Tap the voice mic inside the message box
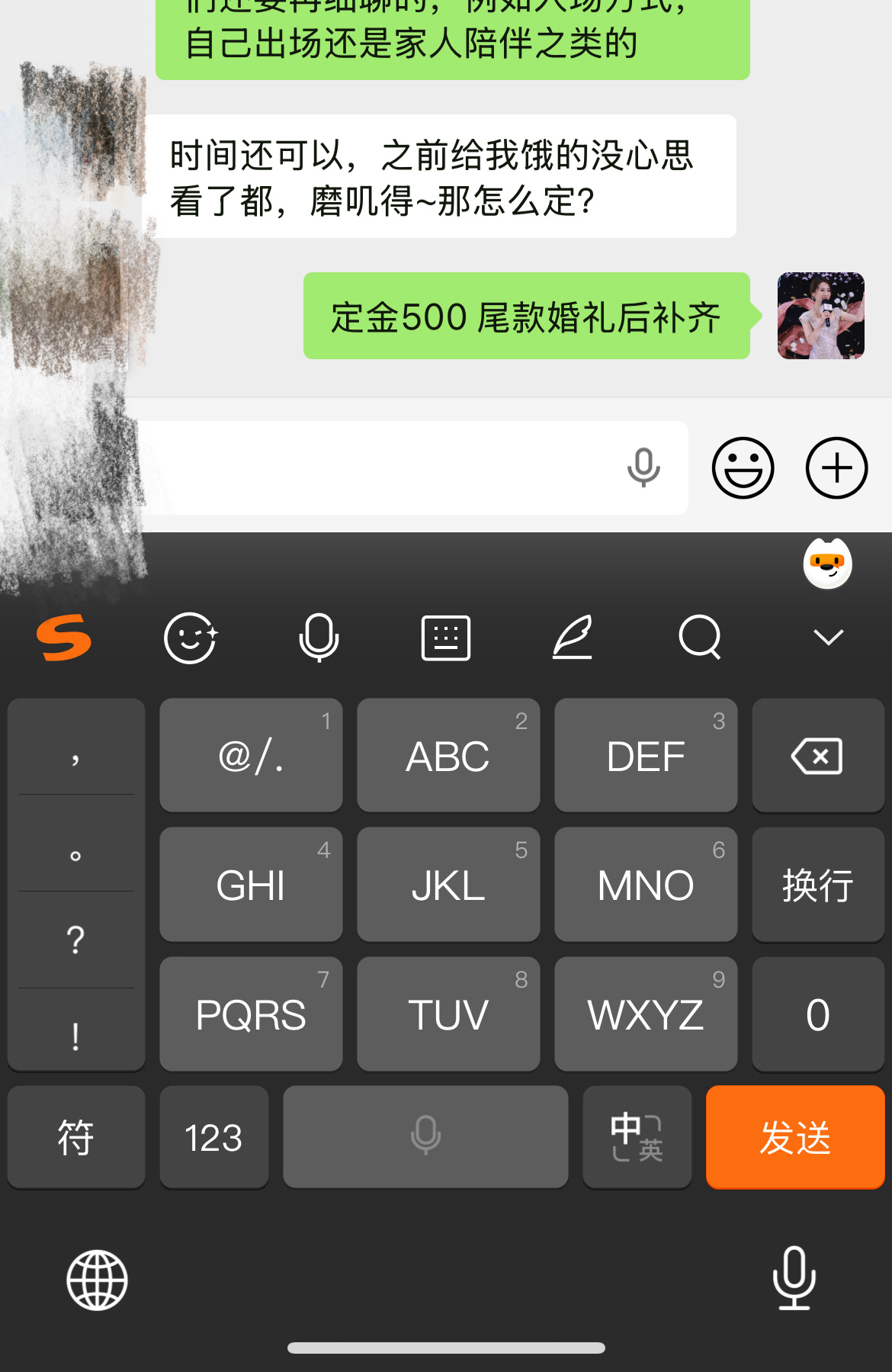 pyautogui.click(x=643, y=468)
